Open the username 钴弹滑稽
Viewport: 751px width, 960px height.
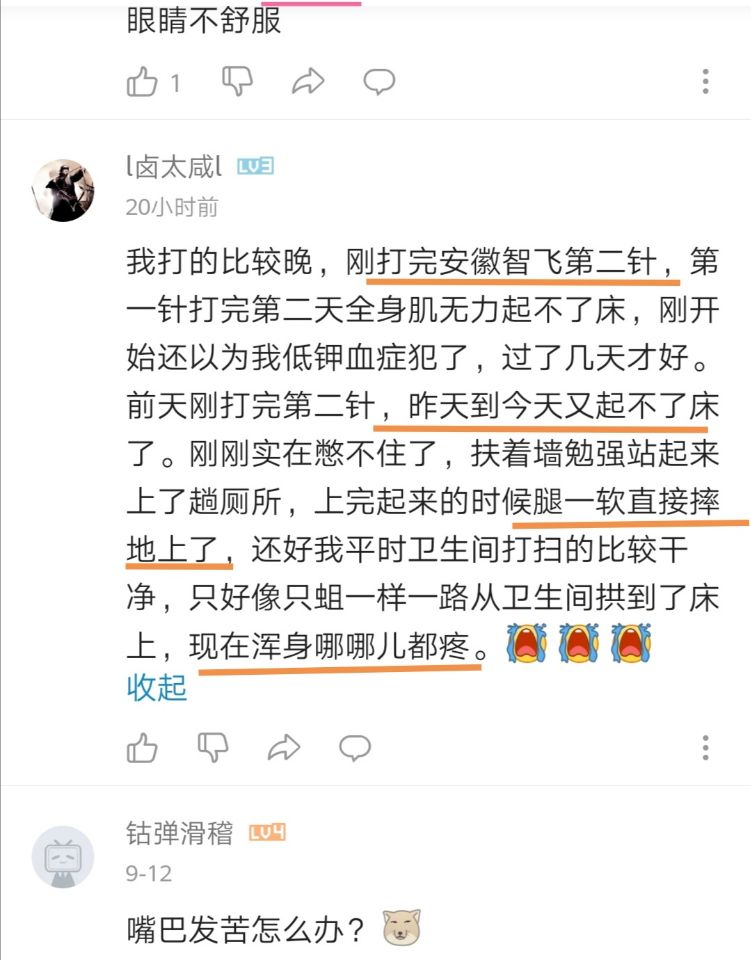(x=179, y=833)
